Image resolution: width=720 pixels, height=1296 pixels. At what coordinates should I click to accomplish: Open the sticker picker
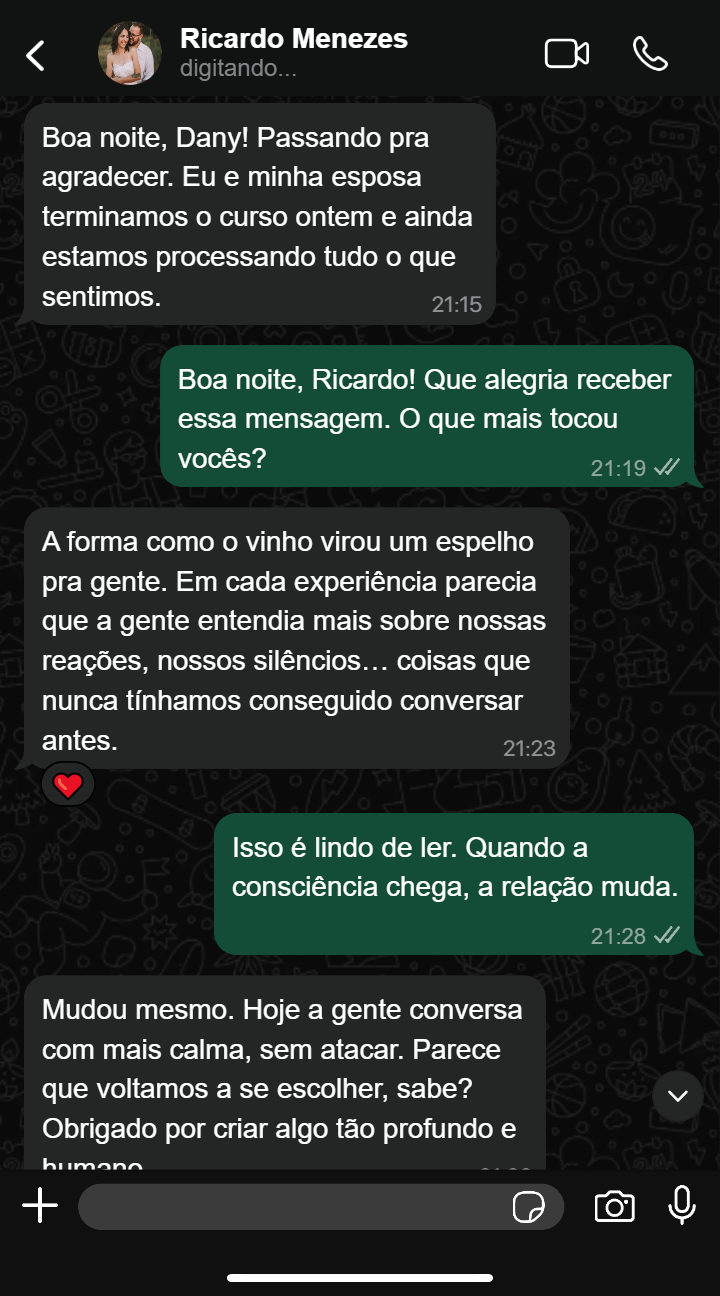coord(528,1207)
